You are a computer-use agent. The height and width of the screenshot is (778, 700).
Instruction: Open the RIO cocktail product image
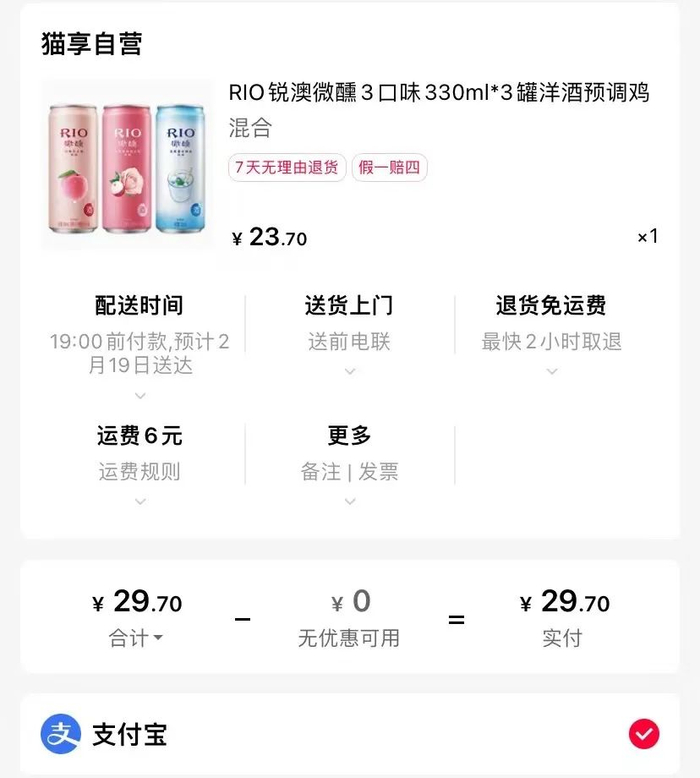(126, 165)
